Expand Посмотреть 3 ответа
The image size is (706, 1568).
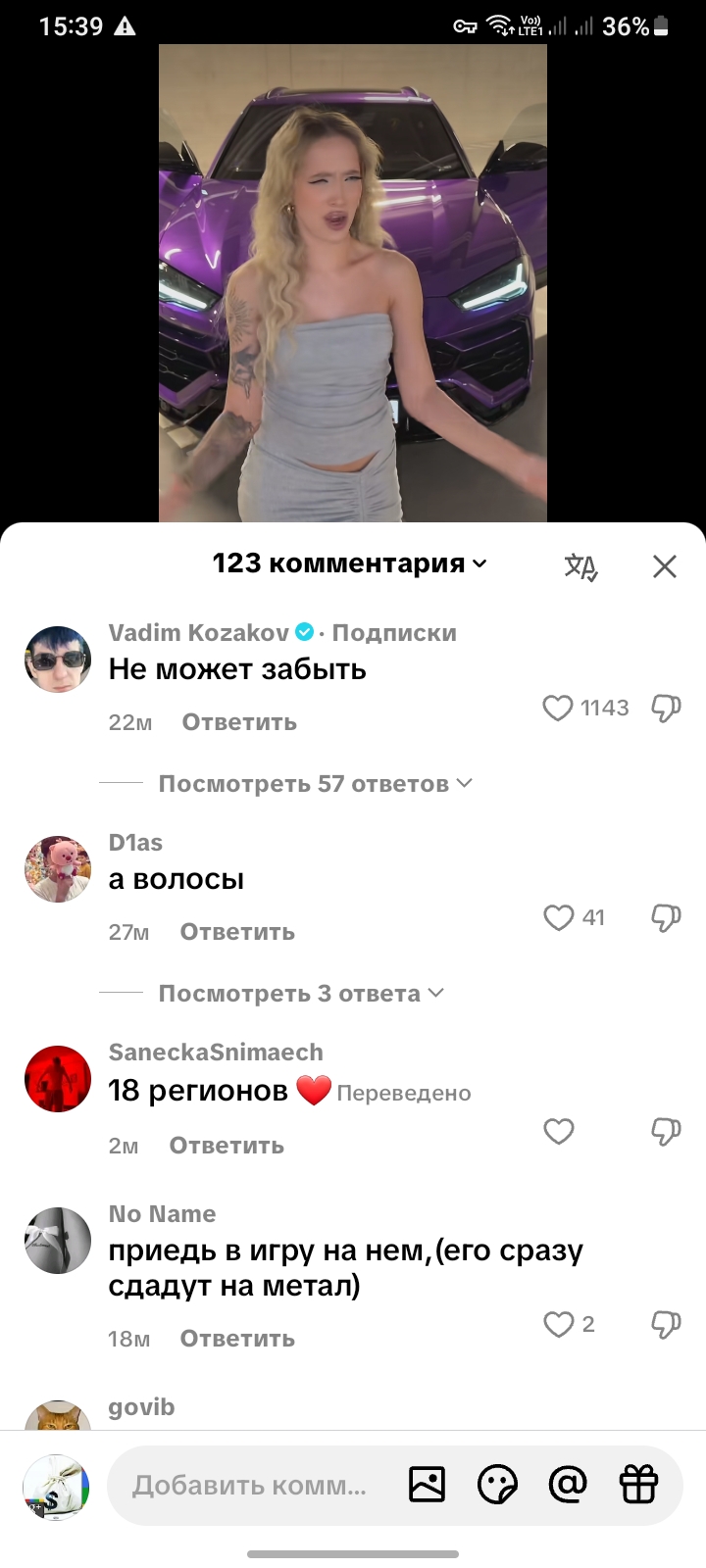300,994
